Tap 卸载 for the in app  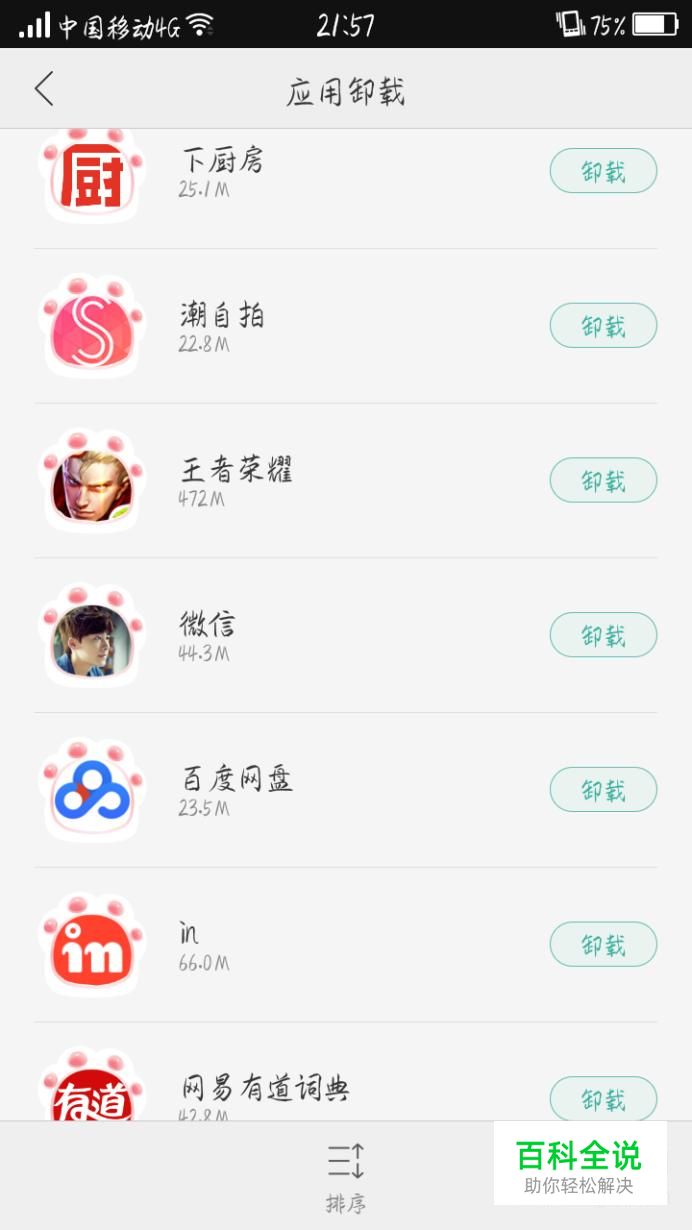pos(603,944)
